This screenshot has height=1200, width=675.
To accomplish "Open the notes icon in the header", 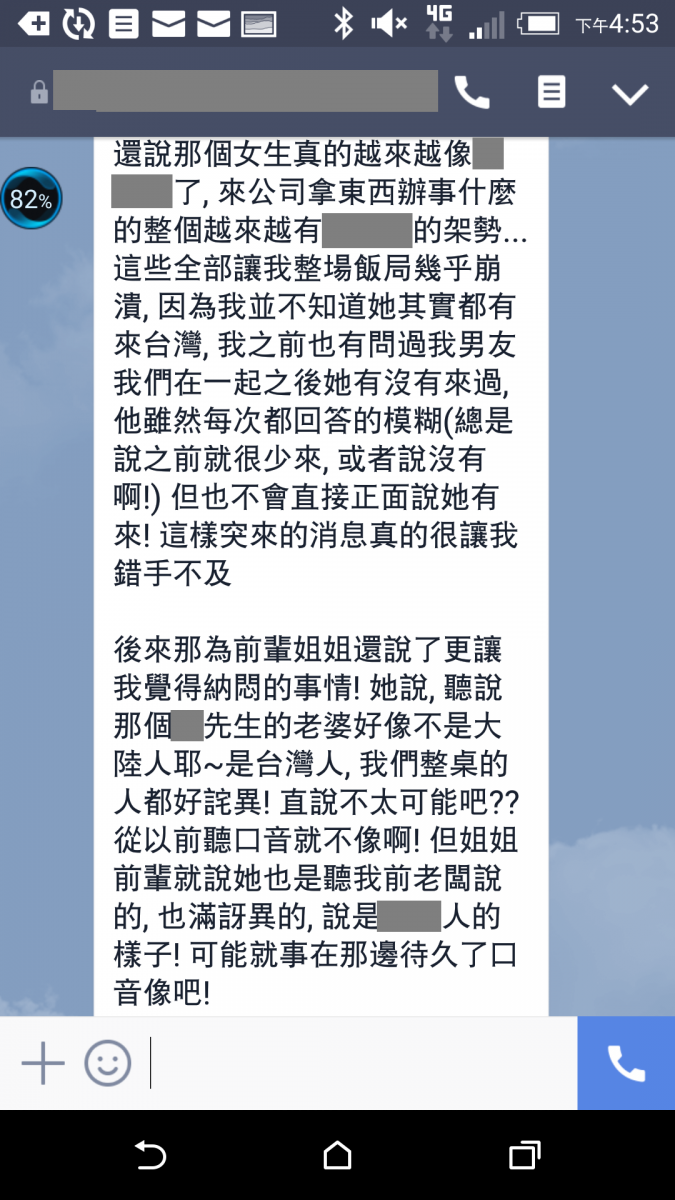I will point(551,92).
